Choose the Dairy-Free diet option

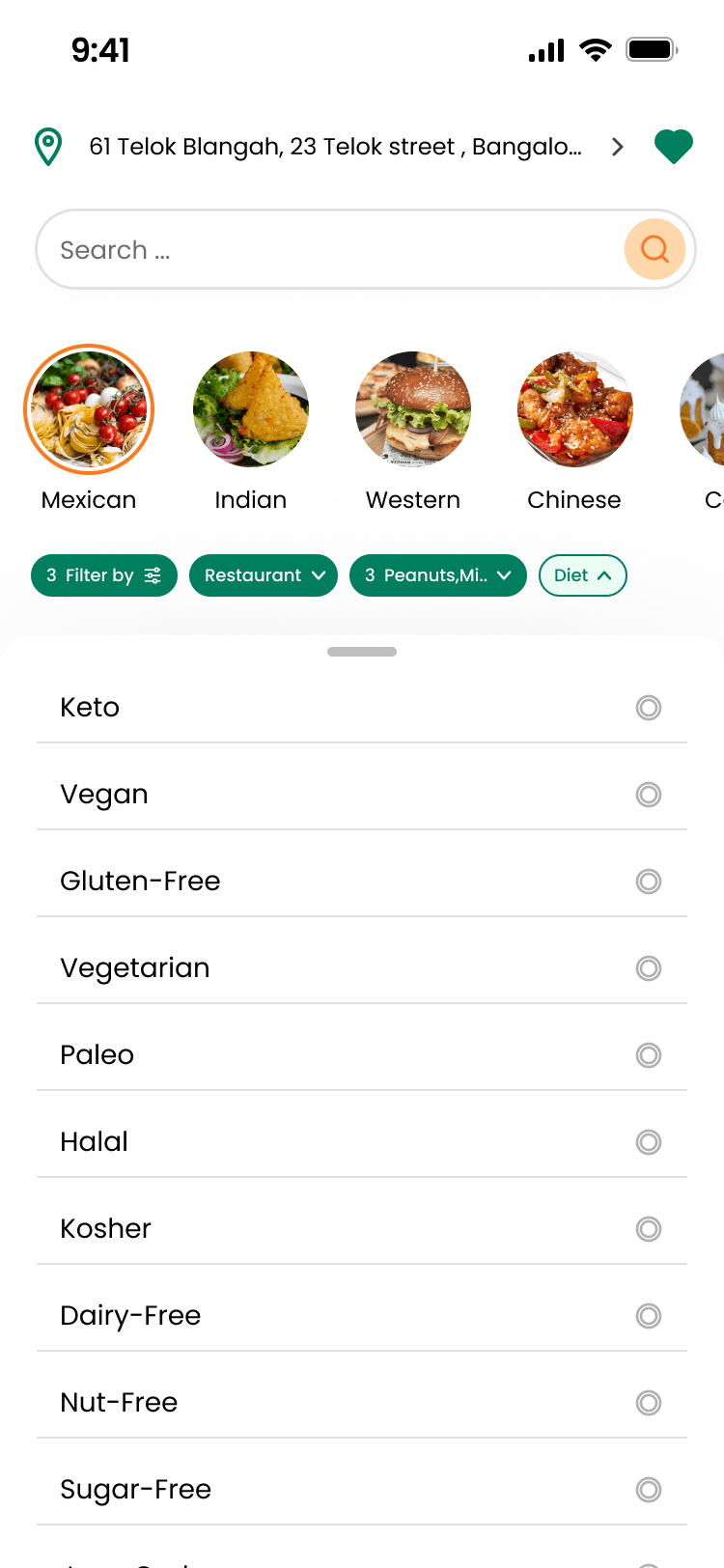point(648,1316)
